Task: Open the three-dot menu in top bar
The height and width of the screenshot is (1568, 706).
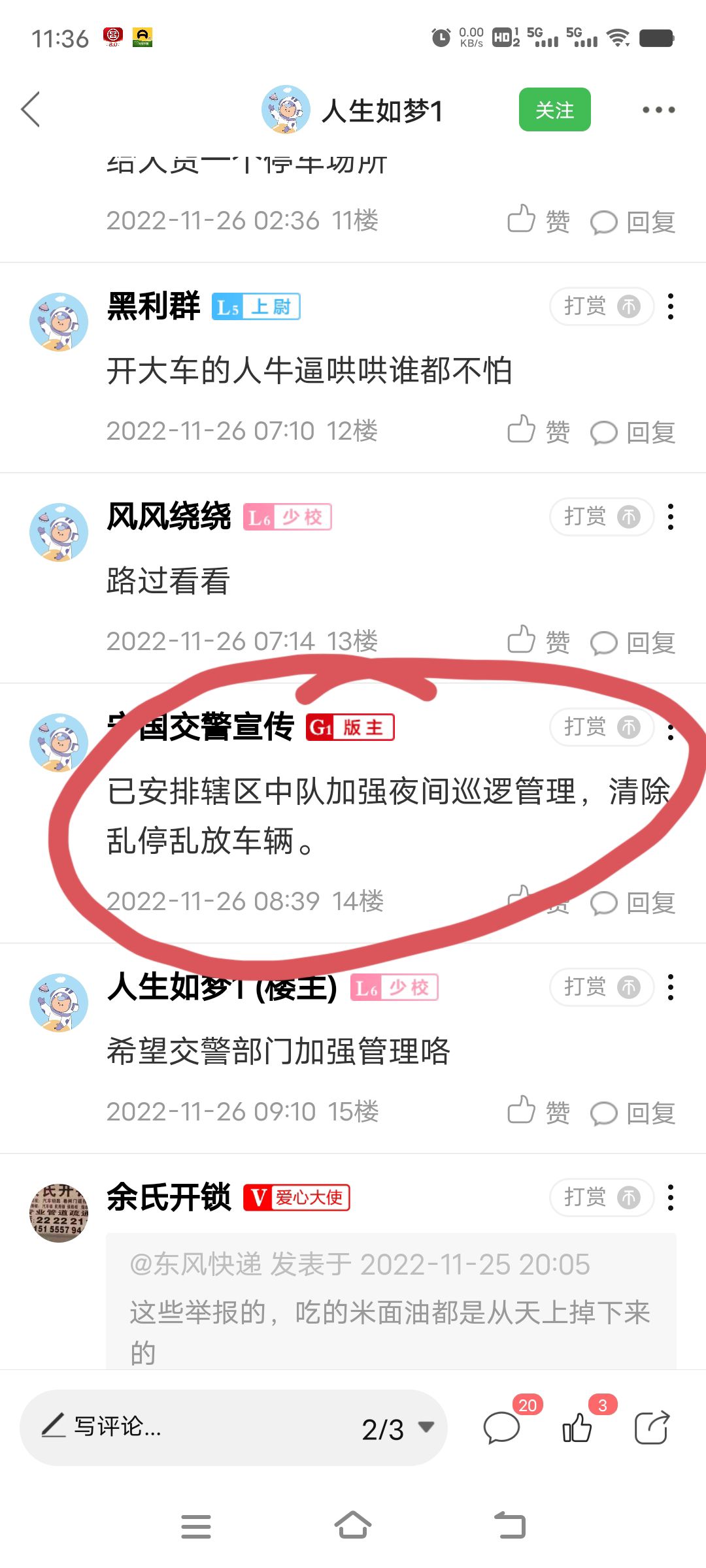Action: coord(658,110)
